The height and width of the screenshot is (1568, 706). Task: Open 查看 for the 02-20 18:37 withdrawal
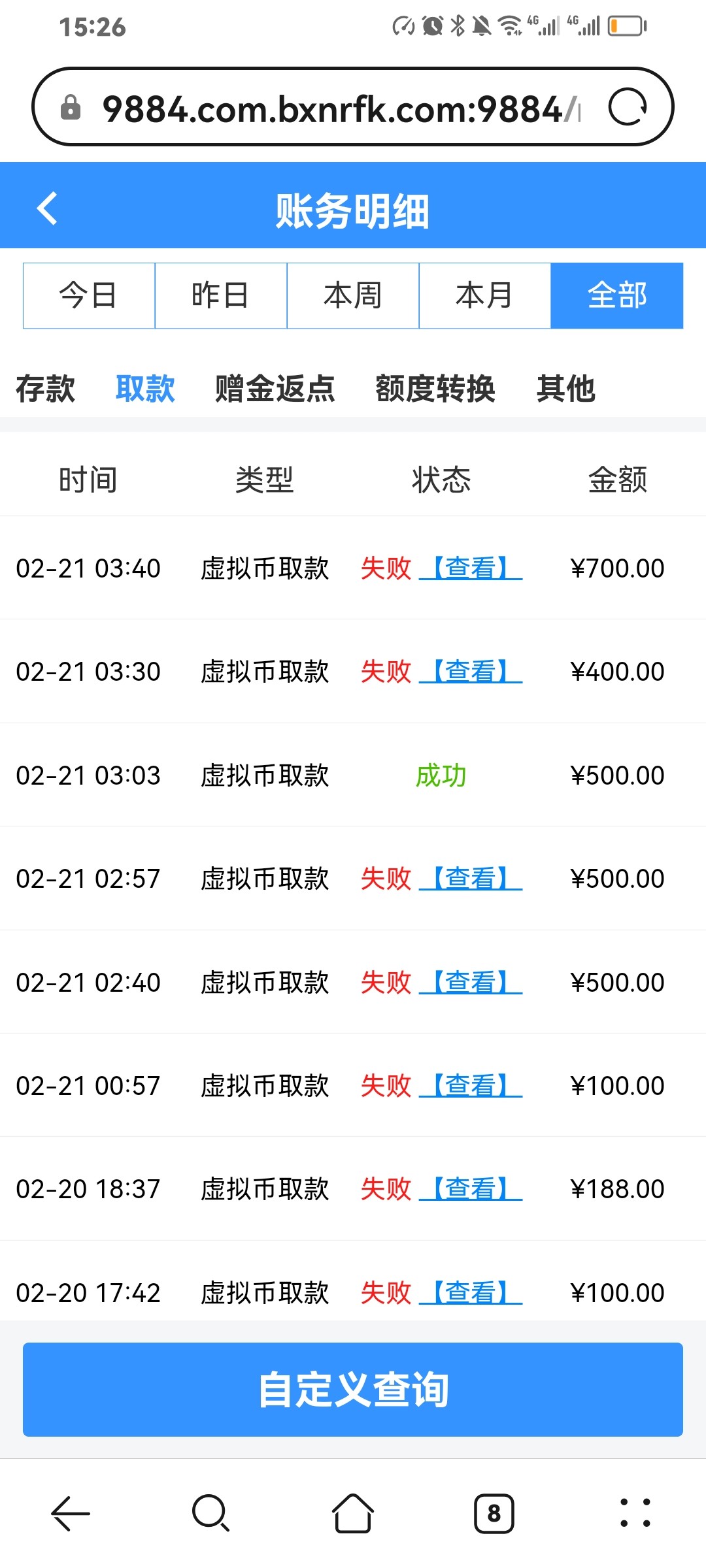click(471, 1189)
